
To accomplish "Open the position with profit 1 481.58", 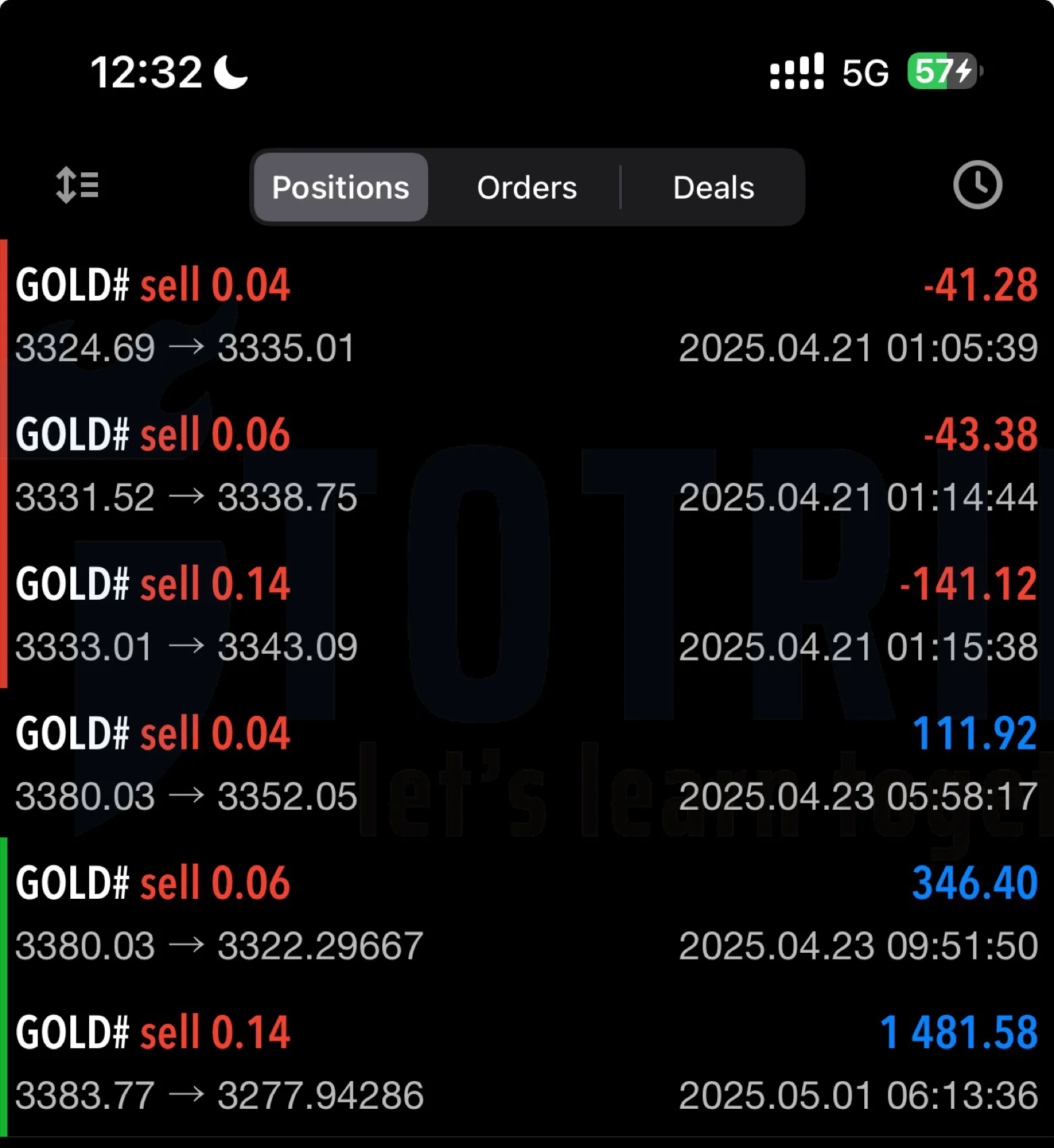I will coord(473,1060).
